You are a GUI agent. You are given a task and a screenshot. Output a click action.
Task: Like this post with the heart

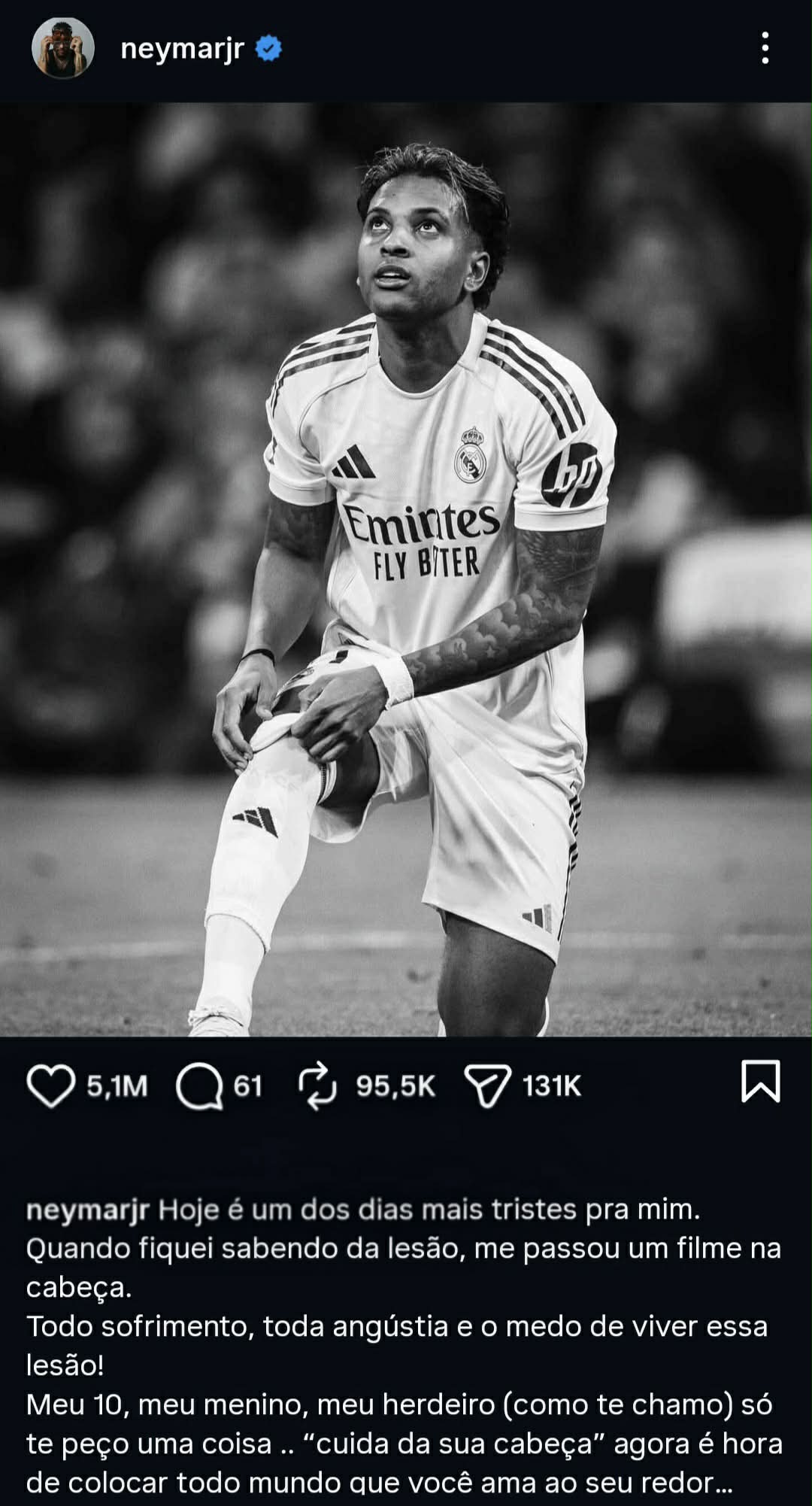pyautogui.click(x=51, y=1086)
